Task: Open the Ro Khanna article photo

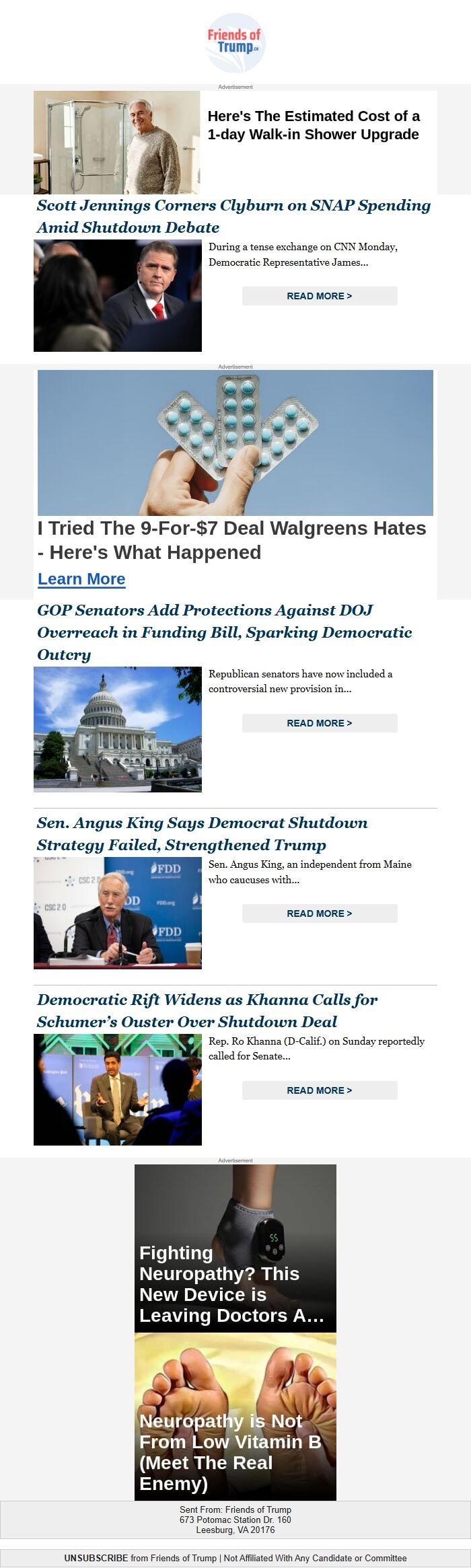Action: [x=118, y=1090]
